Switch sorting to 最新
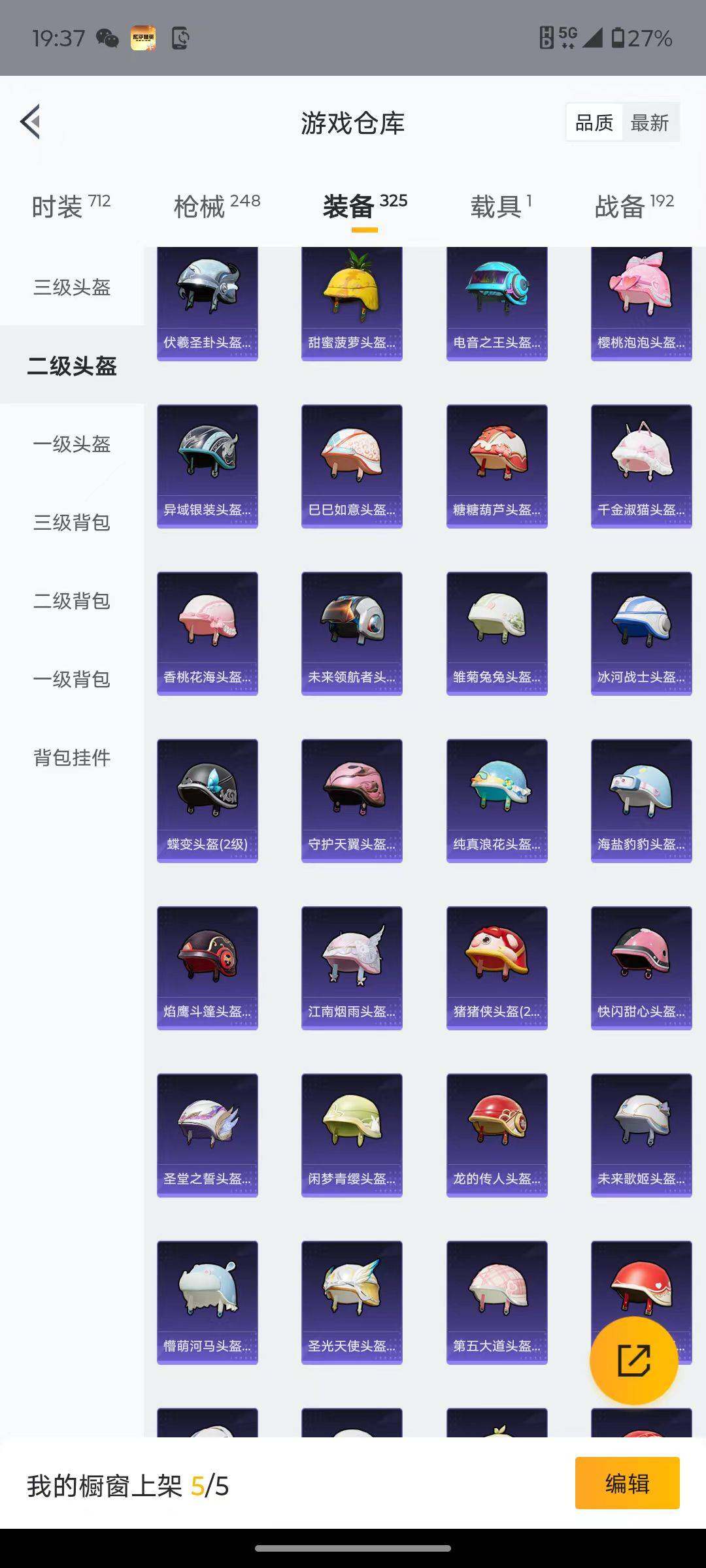 (x=652, y=122)
